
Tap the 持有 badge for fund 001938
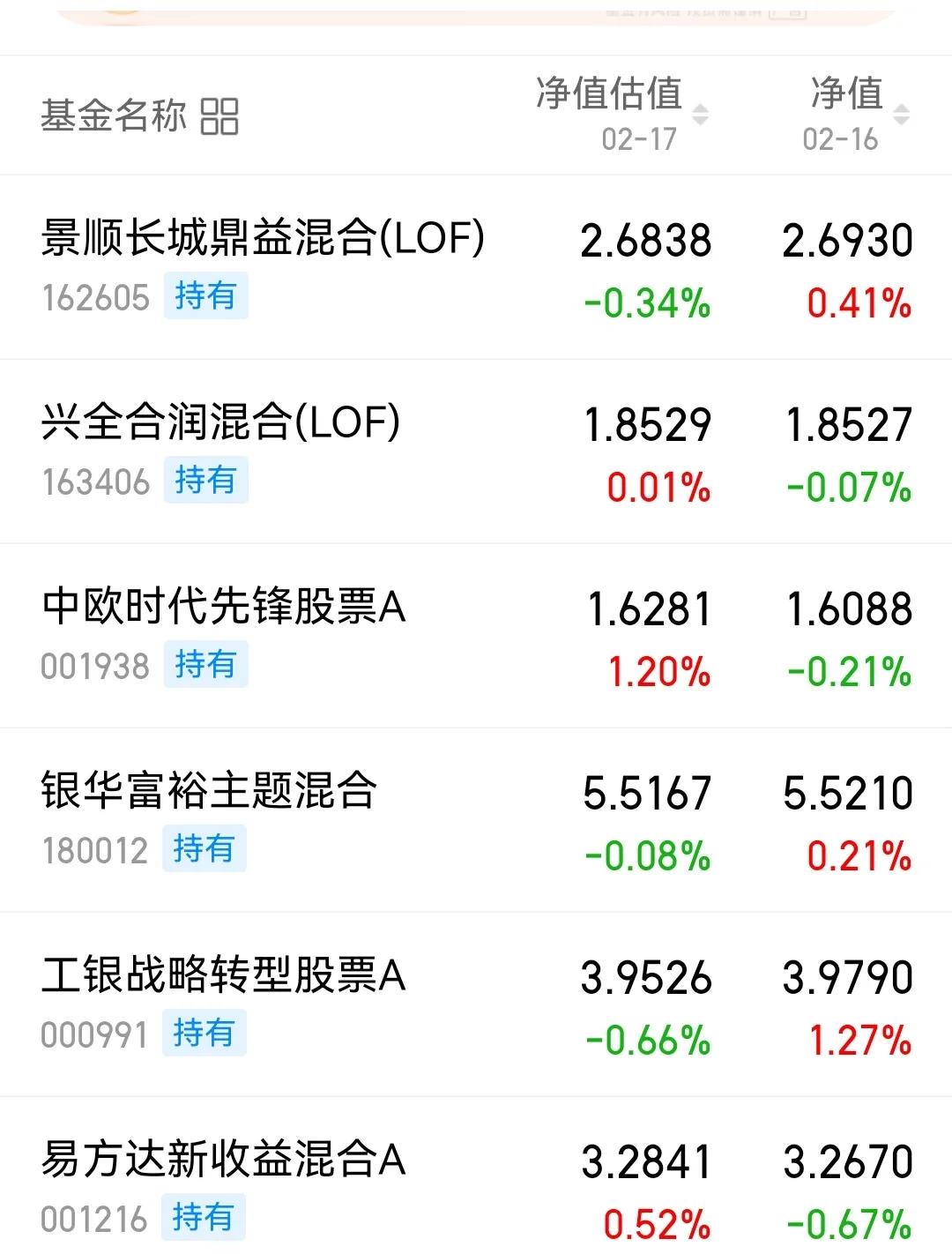[204, 667]
